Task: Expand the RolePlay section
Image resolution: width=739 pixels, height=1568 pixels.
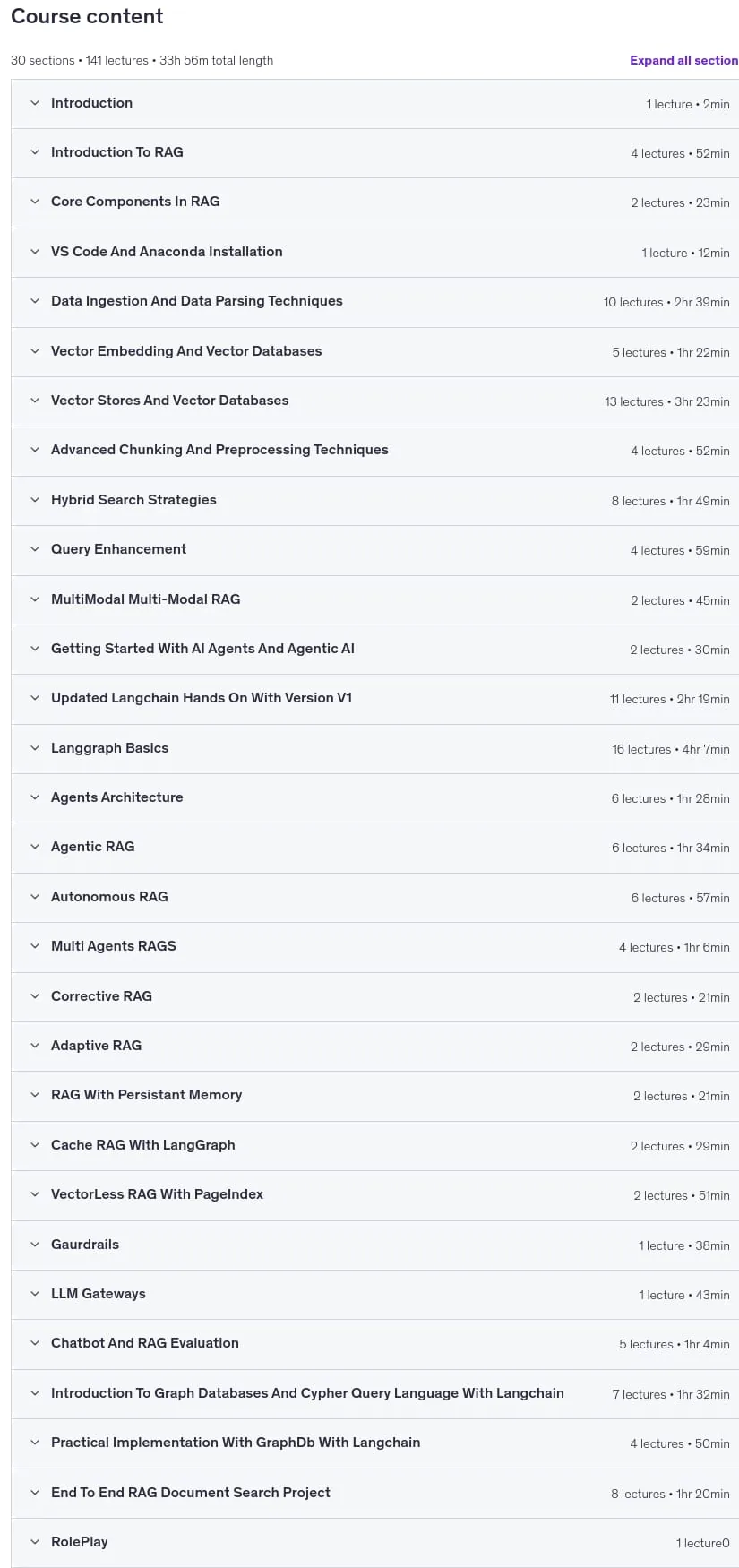Action: pos(374,1543)
